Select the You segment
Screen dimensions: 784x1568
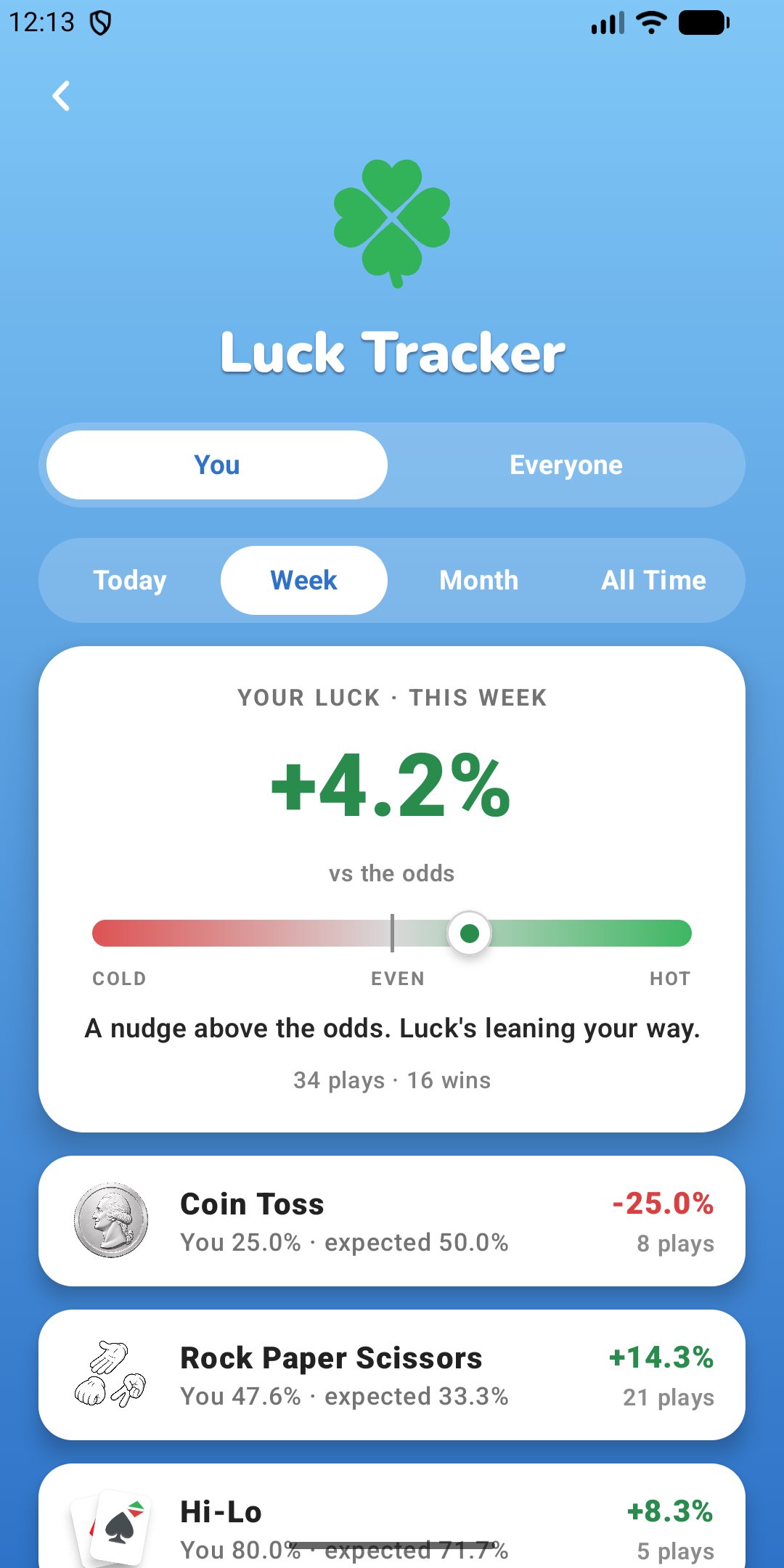coord(217,465)
